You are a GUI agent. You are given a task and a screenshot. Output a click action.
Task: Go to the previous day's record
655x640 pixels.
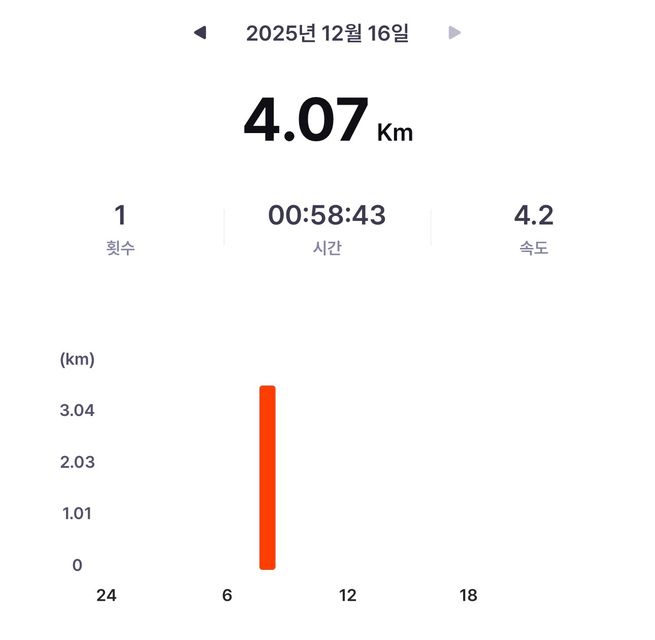coord(200,33)
